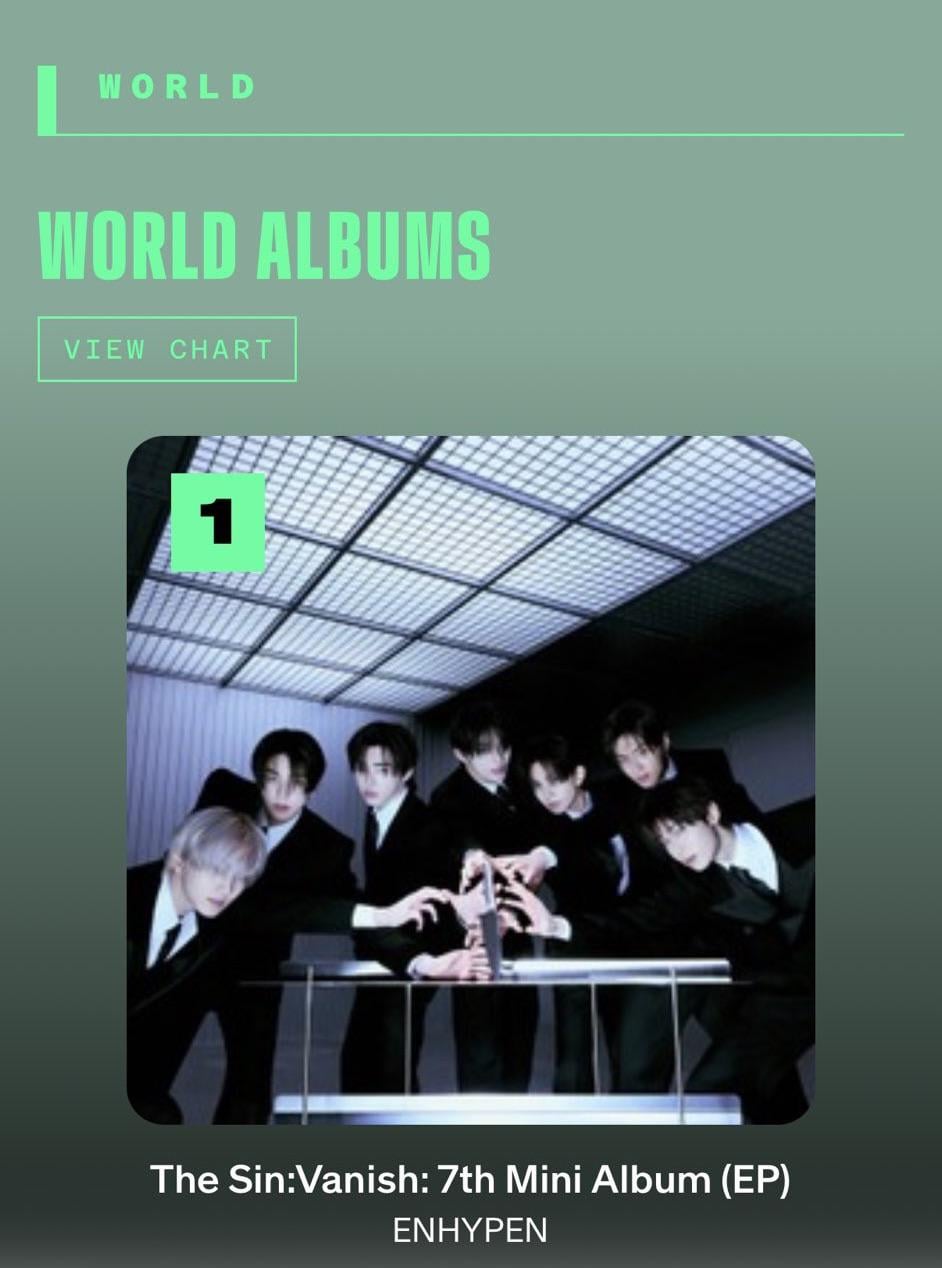This screenshot has height=1268, width=942.
Task: Tap the View Chart button
Action: (167, 349)
